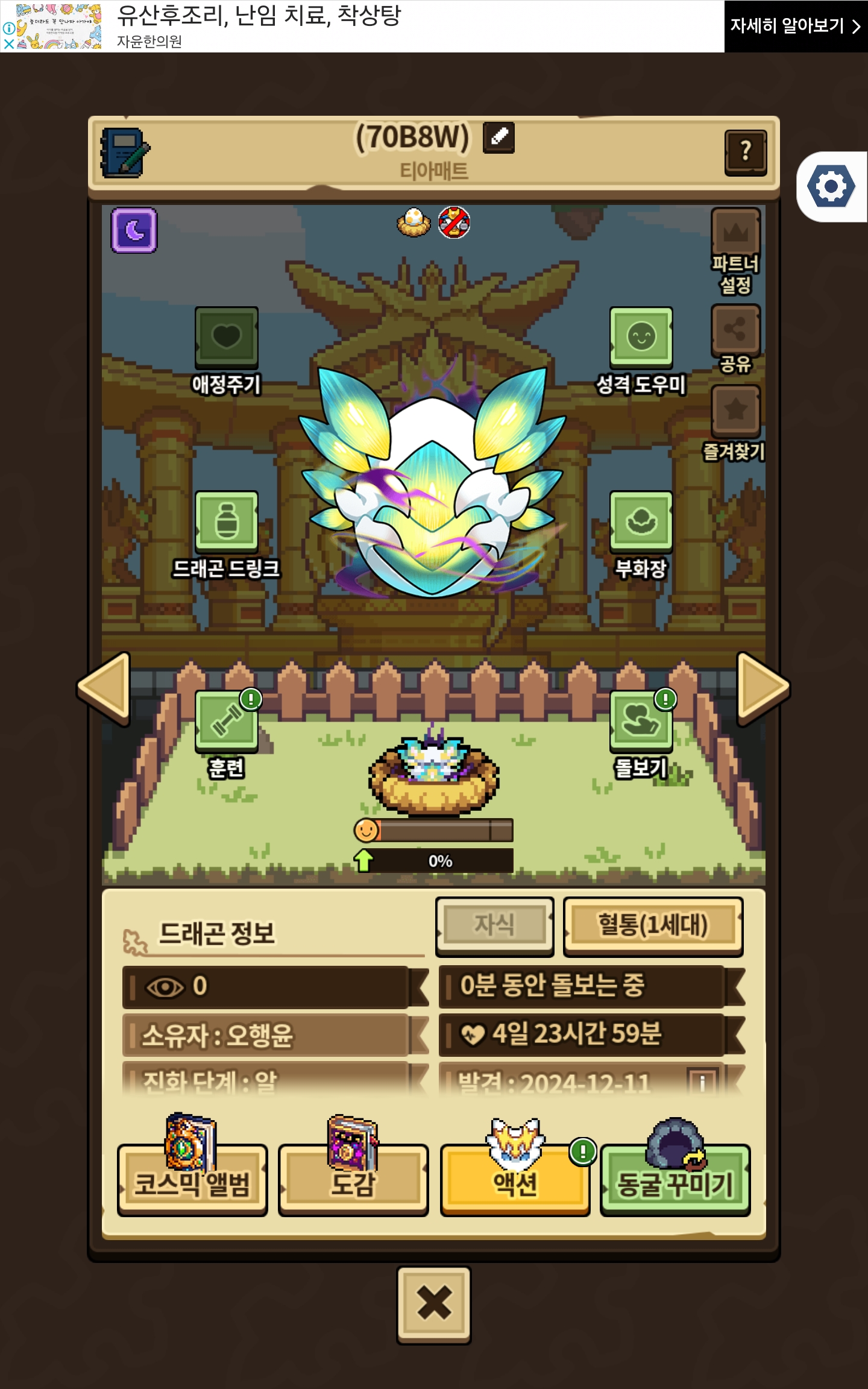Open the question mark help button
This screenshot has width=868, height=1389.
(746, 152)
